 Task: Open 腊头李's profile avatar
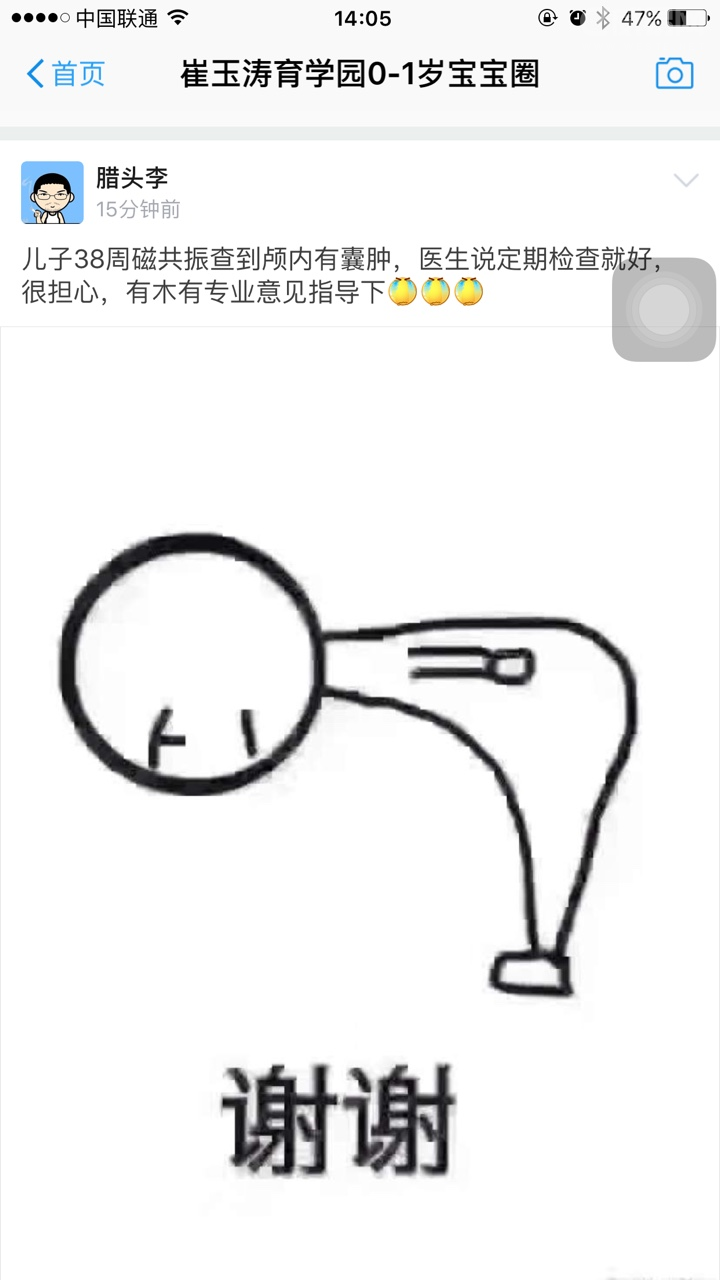[51, 192]
